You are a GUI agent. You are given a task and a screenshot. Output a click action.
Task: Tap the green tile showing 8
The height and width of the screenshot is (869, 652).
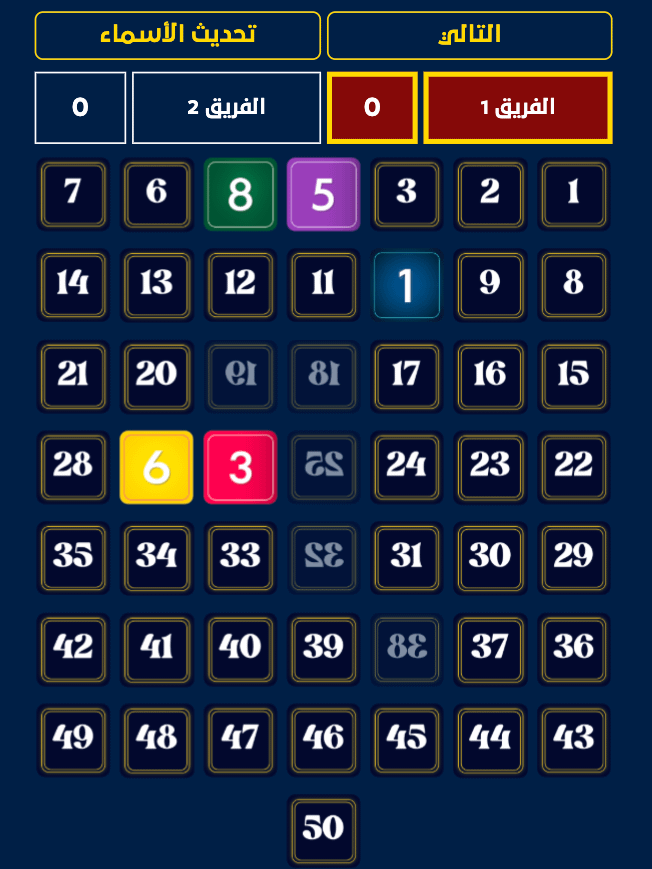point(240,194)
